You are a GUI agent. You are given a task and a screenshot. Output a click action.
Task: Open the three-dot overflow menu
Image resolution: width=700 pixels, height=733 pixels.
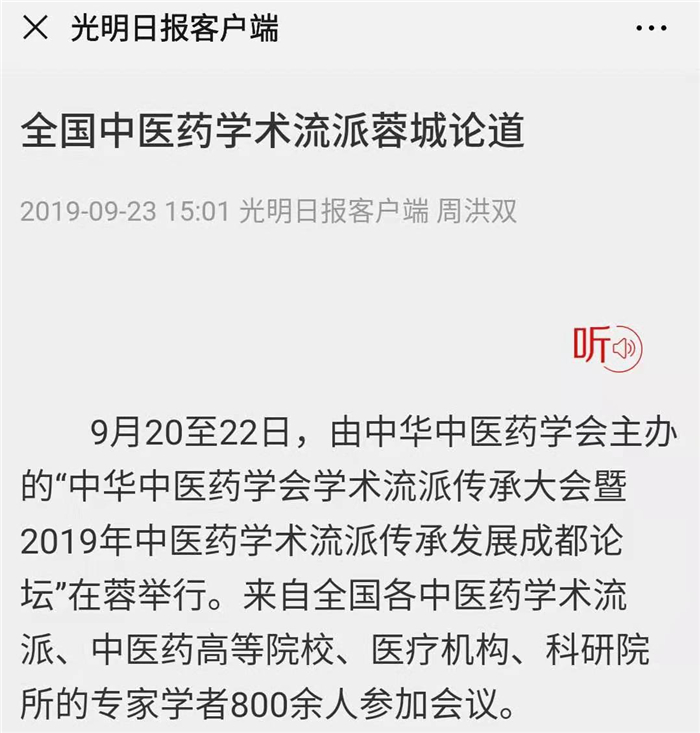click(x=651, y=28)
